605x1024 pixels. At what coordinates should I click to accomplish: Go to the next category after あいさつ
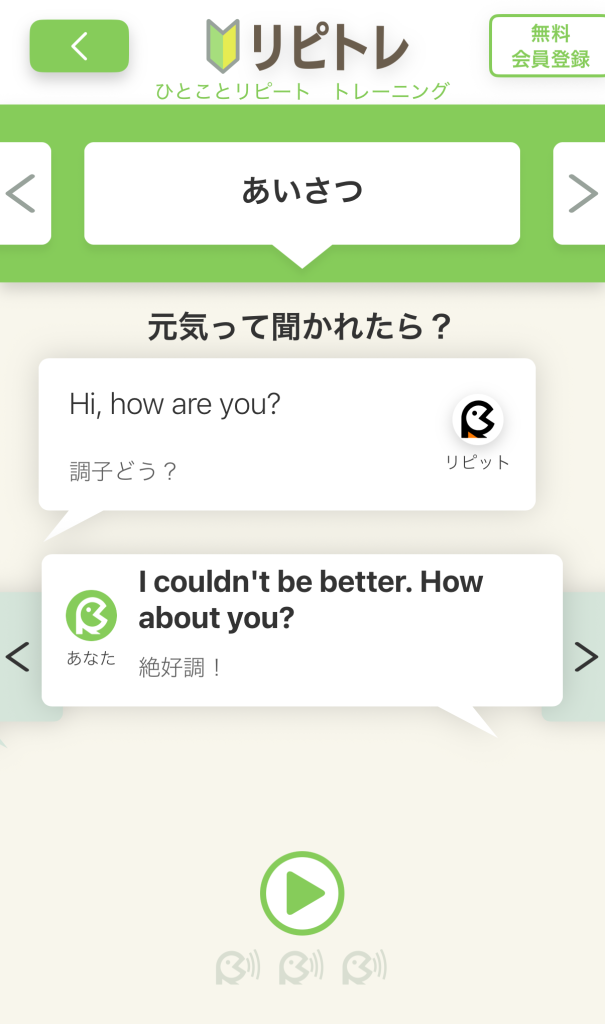click(x=581, y=193)
